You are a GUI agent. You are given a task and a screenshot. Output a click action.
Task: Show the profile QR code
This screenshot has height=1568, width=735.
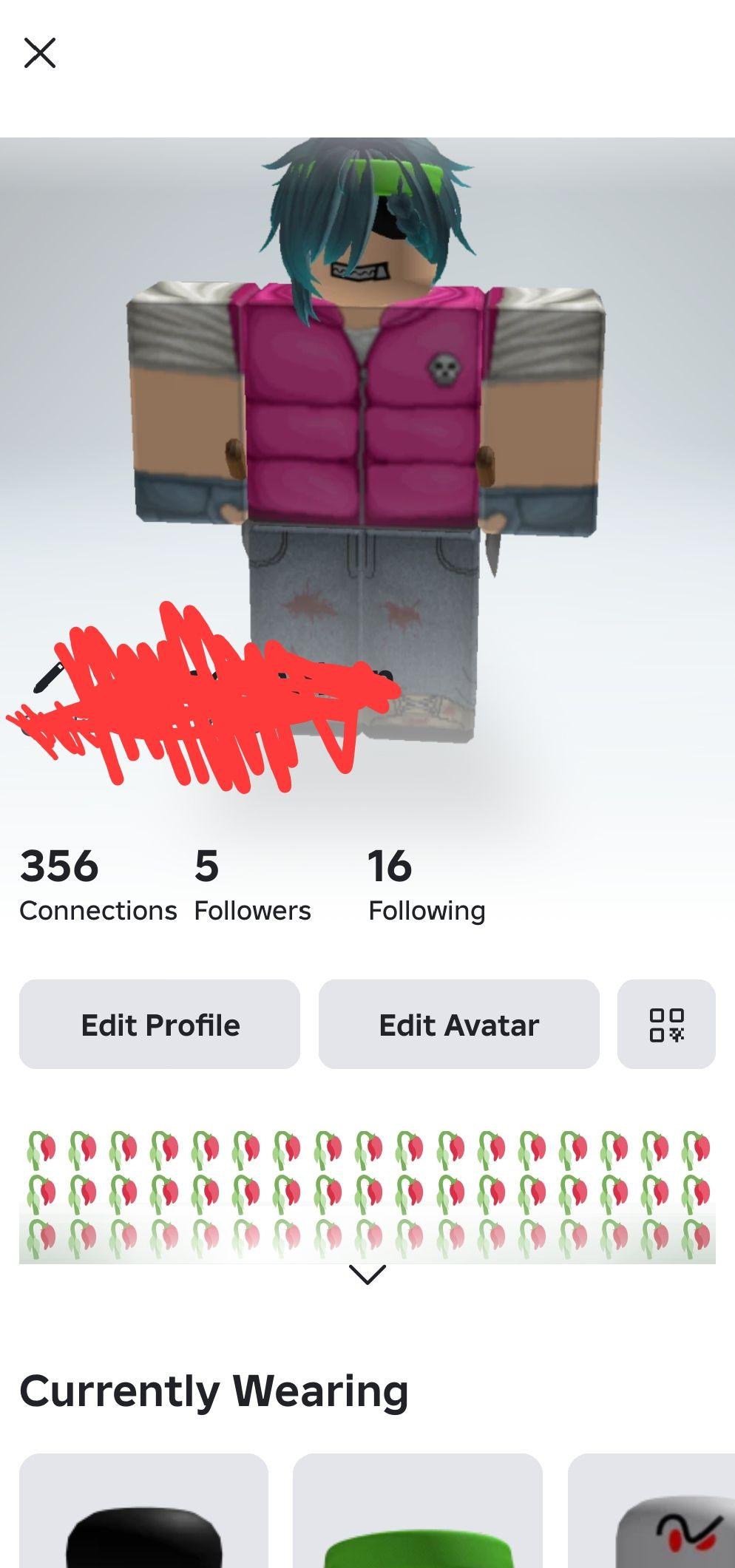click(x=666, y=1024)
